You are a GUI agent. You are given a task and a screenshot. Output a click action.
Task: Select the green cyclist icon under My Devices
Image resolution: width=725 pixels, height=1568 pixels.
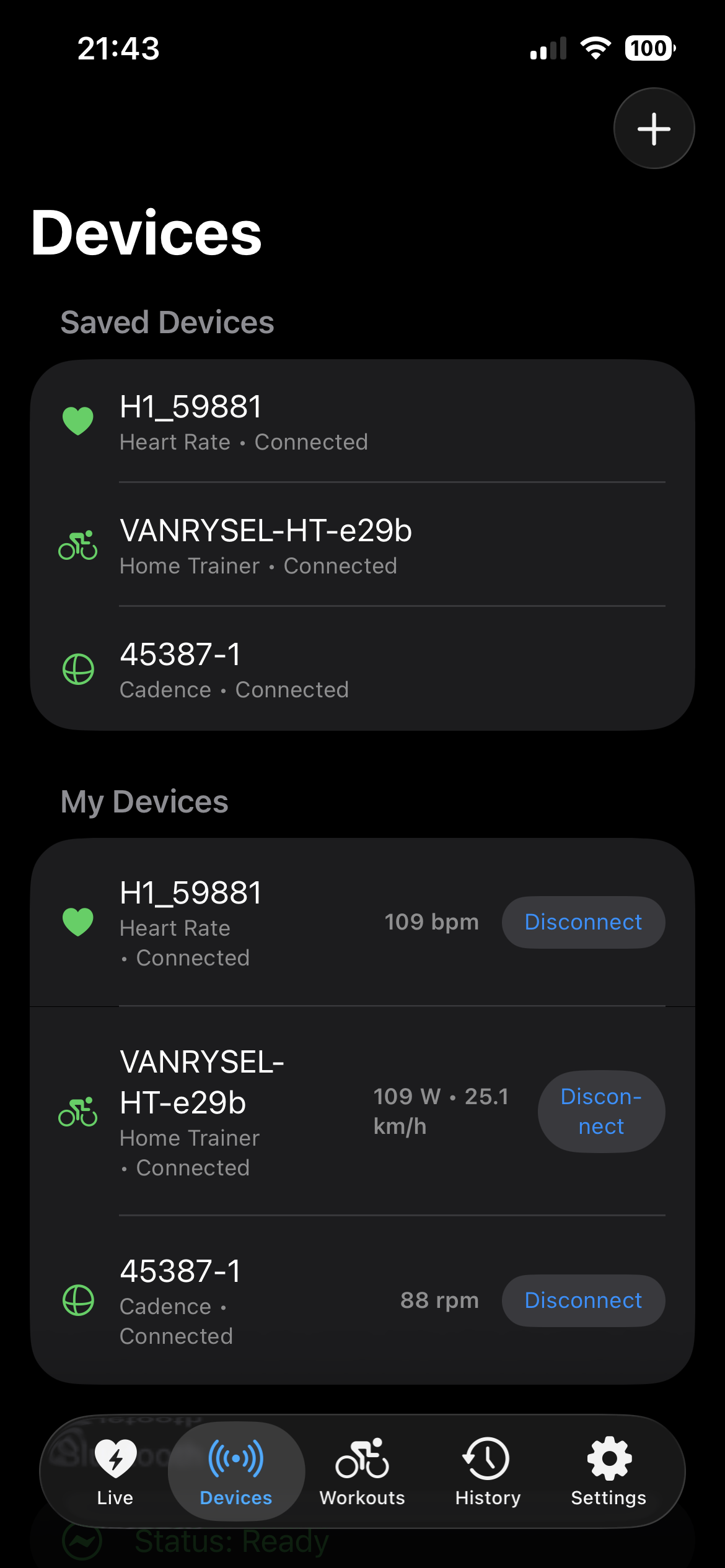77,1112
